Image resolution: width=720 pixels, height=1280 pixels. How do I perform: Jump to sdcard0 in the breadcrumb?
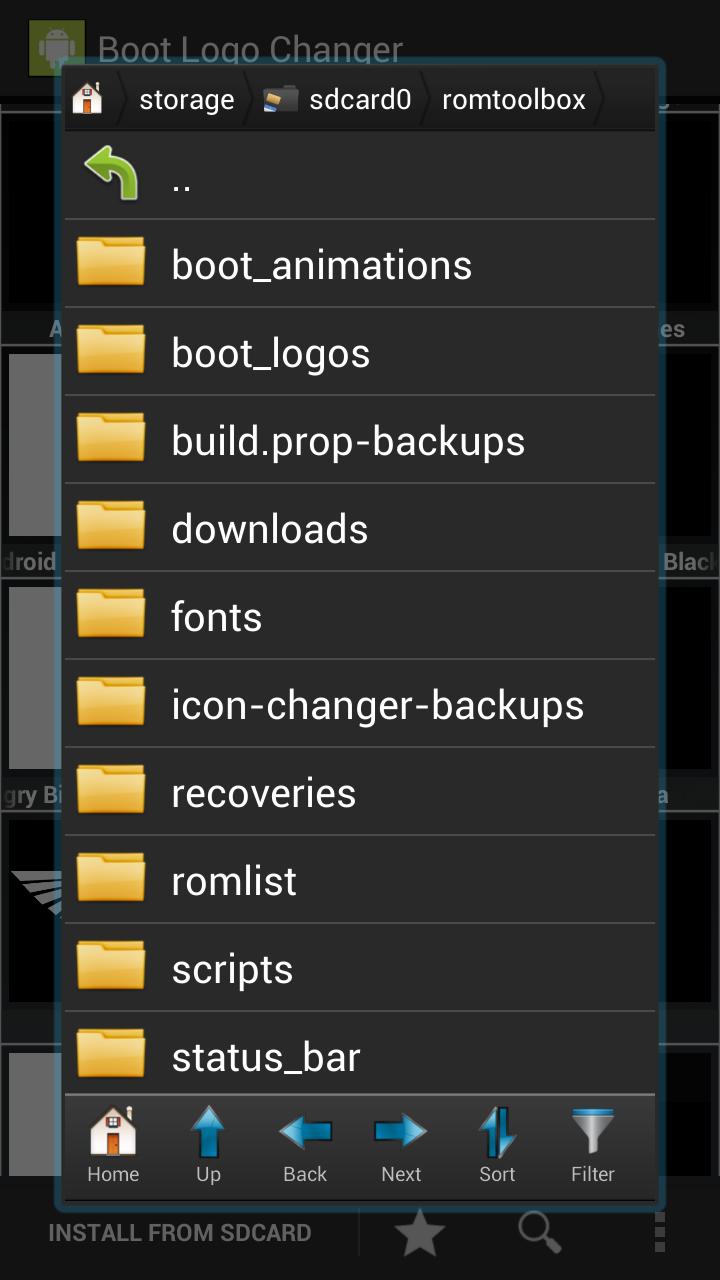pos(338,99)
